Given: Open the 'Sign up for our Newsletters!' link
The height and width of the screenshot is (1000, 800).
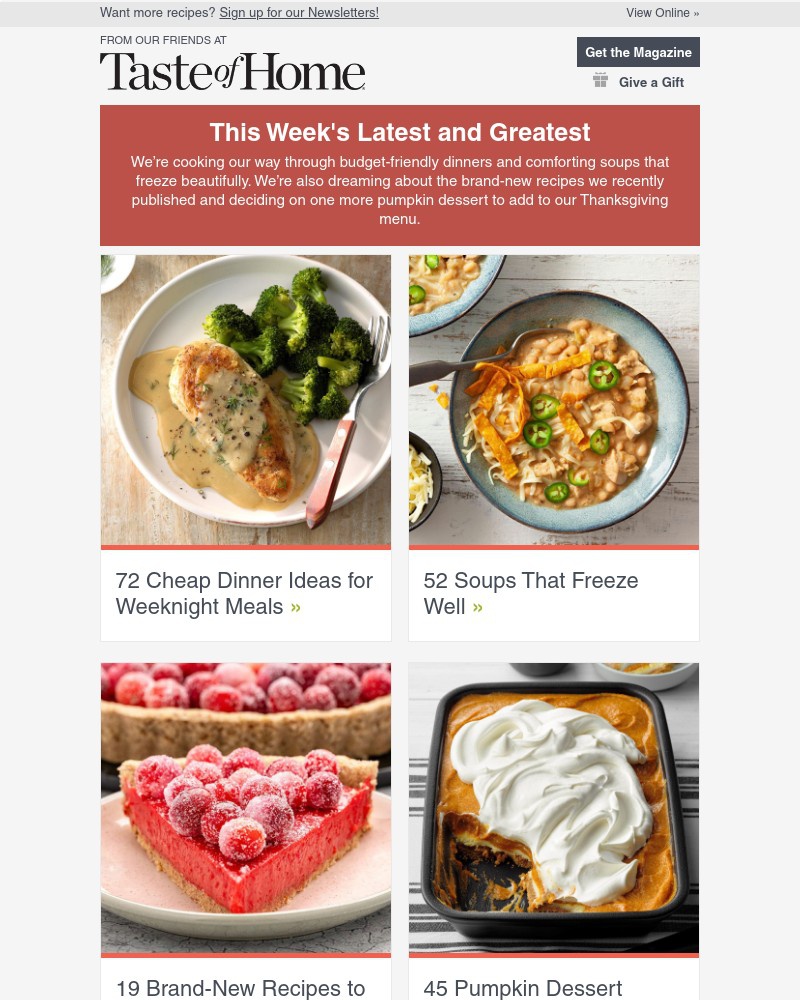Looking at the screenshot, I should (298, 12).
